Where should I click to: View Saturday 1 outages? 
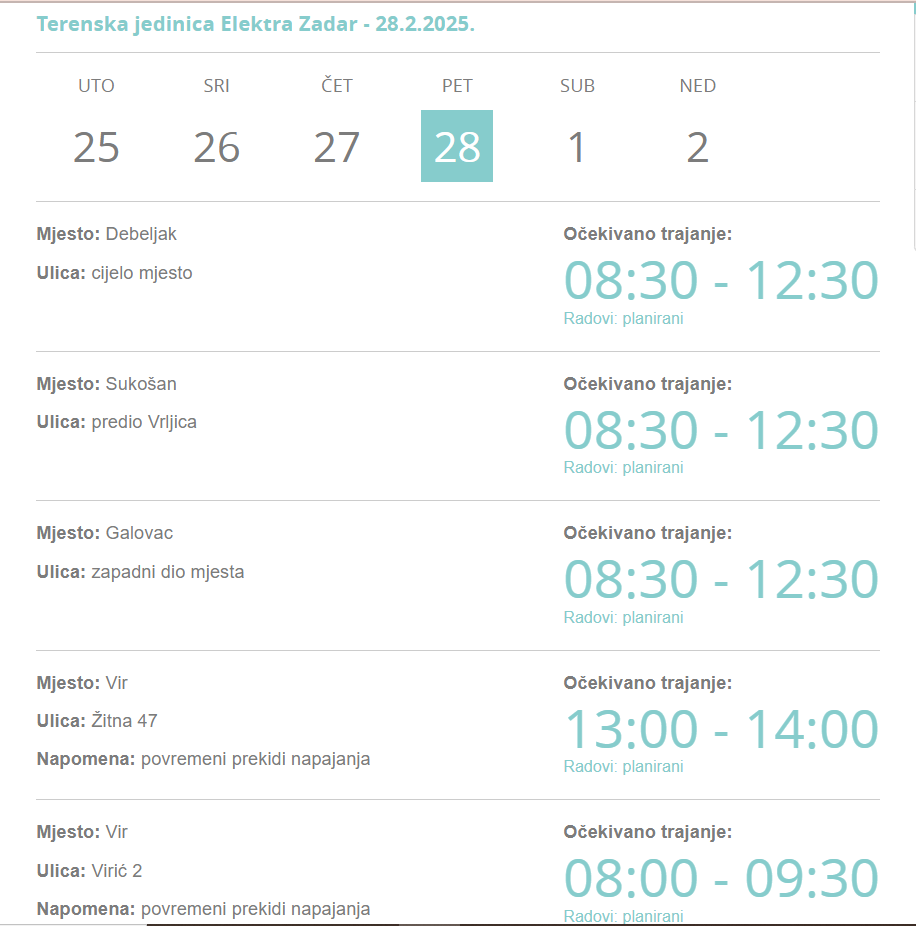click(x=577, y=146)
